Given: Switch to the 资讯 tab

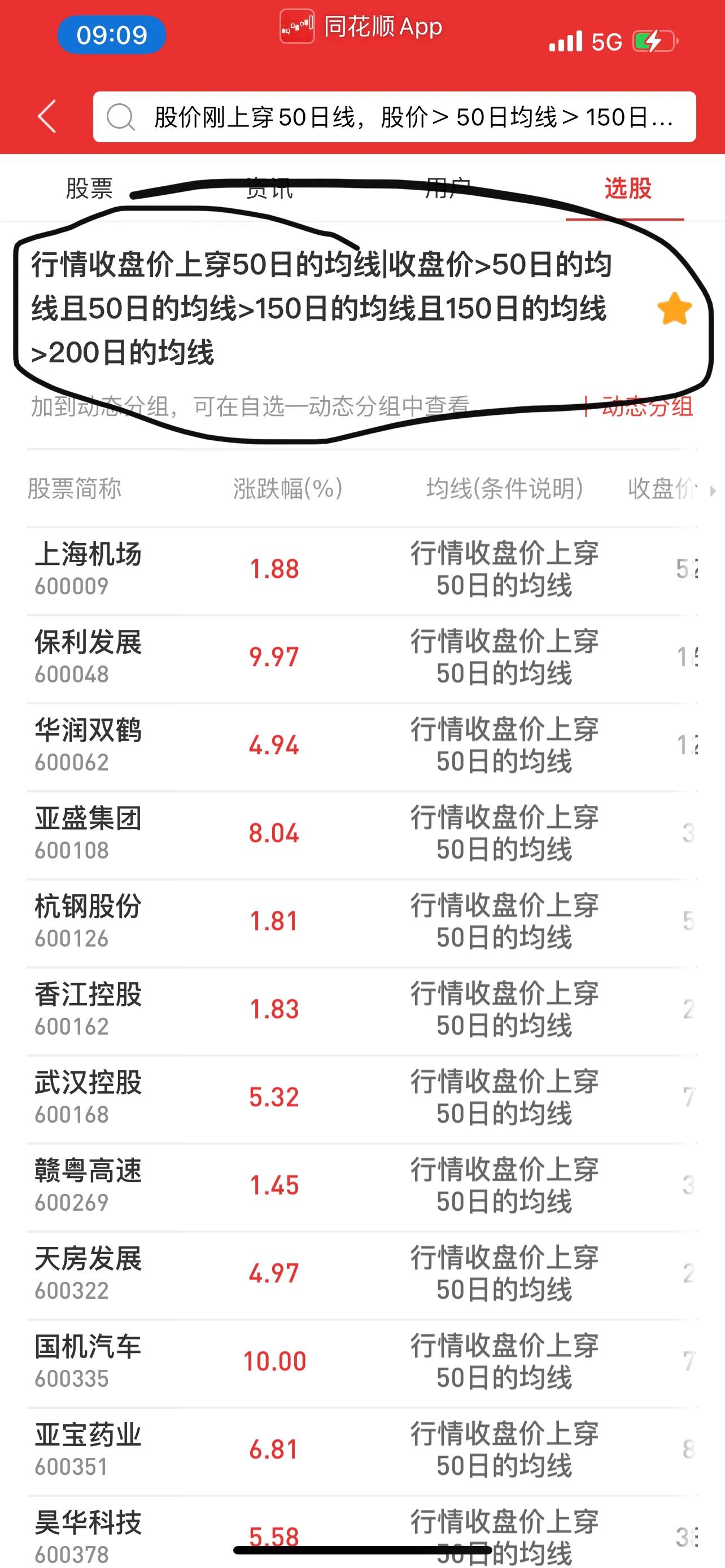Looking at the screenshot, I should tap(268, 188).
